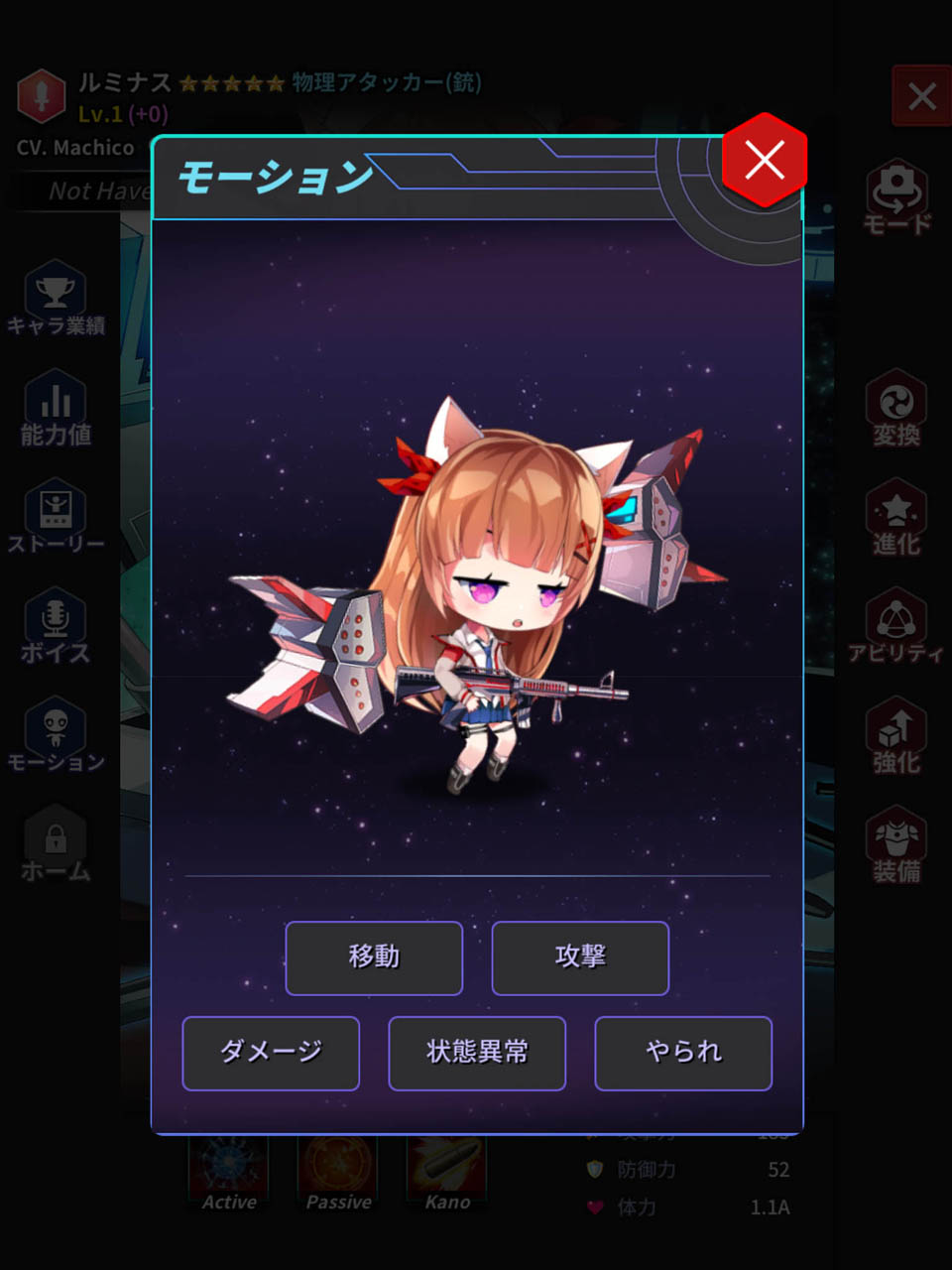Play the 状態異常 motion
This screenshot has height=1270, width=952.
477,1053
